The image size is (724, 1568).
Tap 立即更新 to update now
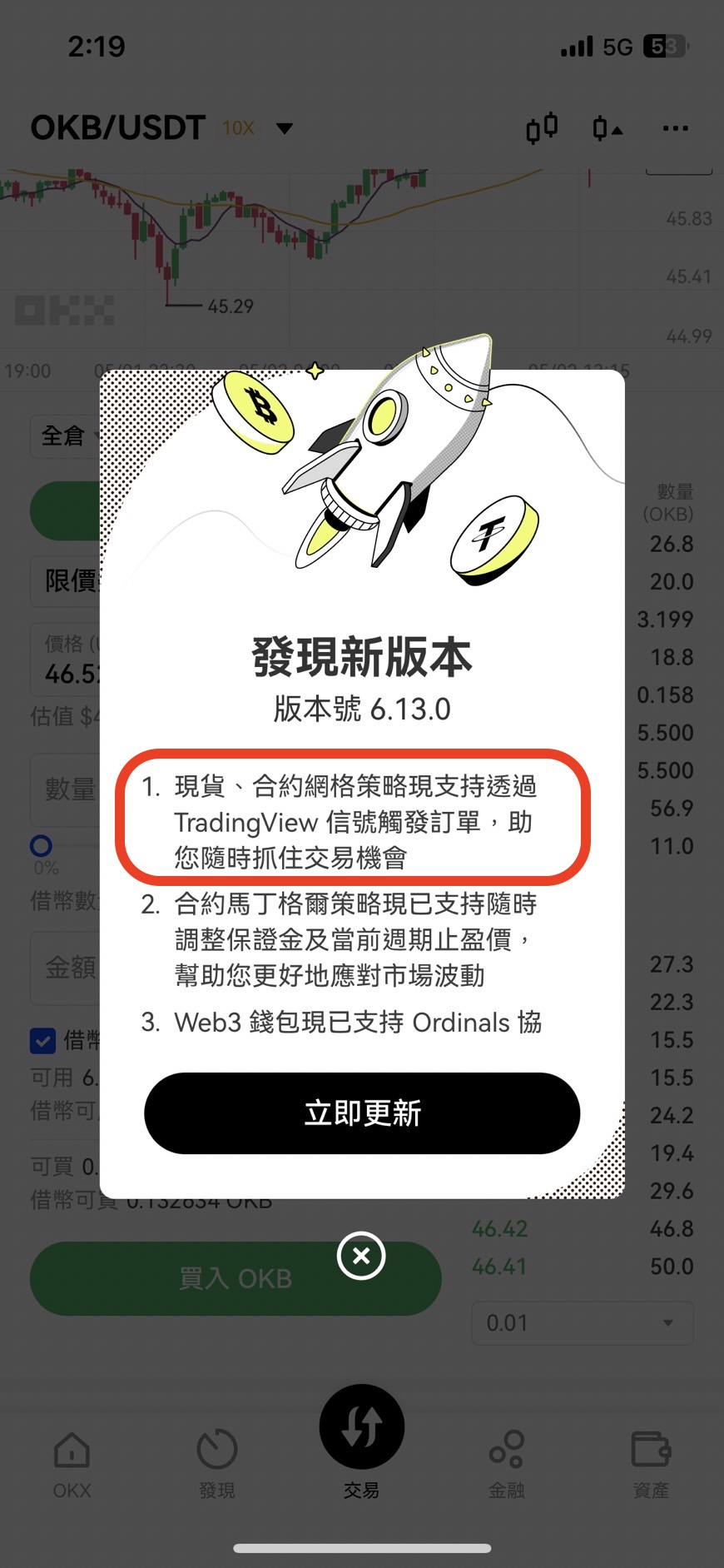click(x=362, y=1113)
